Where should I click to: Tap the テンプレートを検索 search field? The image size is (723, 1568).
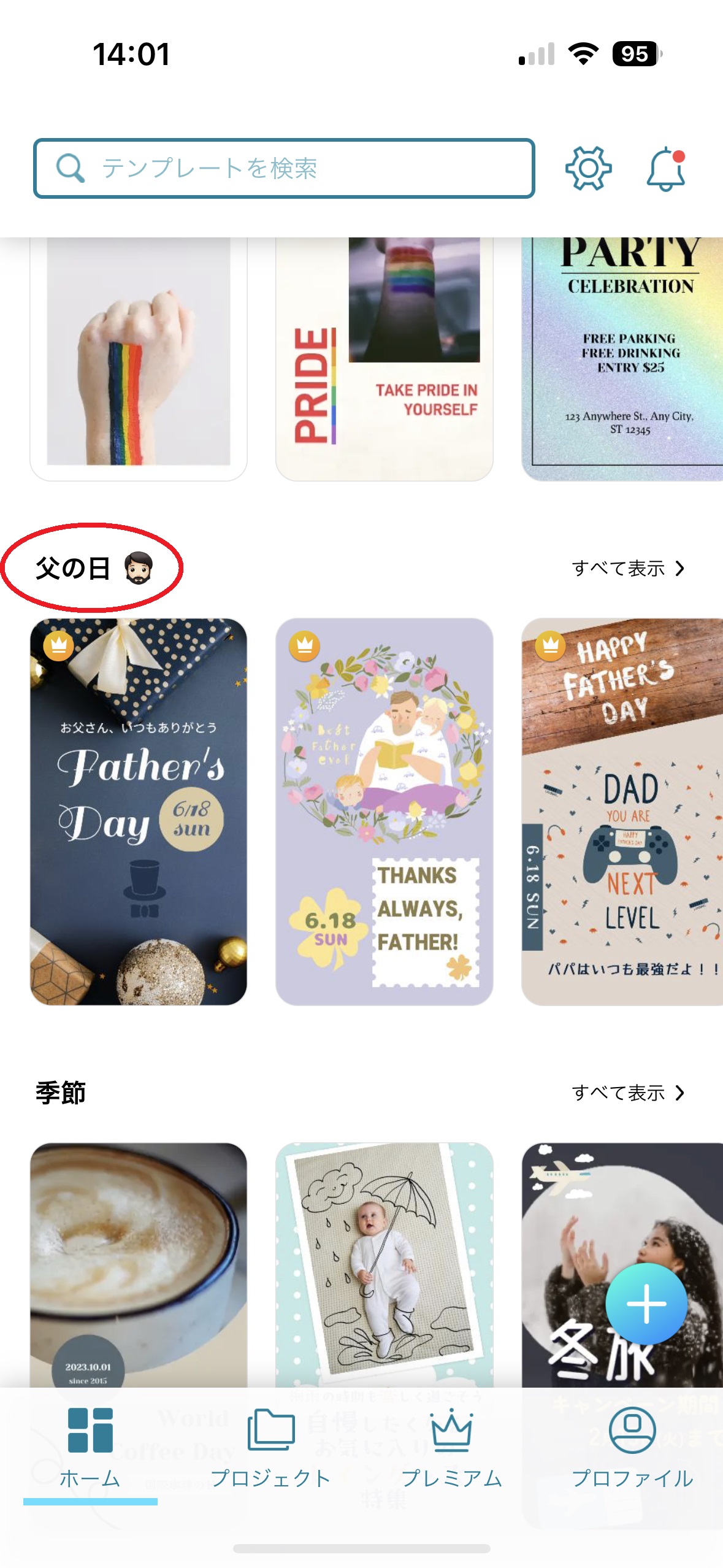[283, 168]
